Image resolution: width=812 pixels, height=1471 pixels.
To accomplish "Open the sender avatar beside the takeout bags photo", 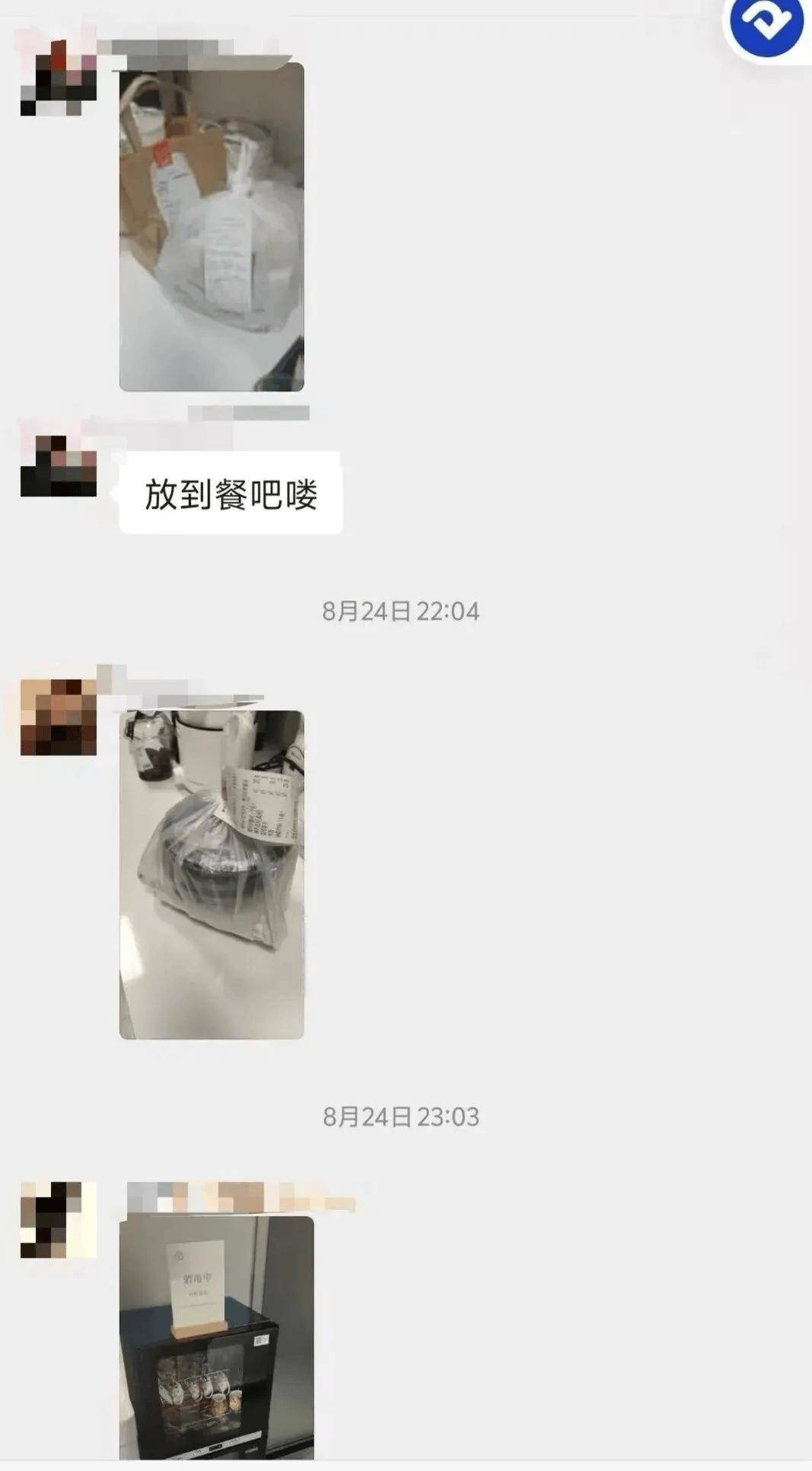I will coord(59,78).
